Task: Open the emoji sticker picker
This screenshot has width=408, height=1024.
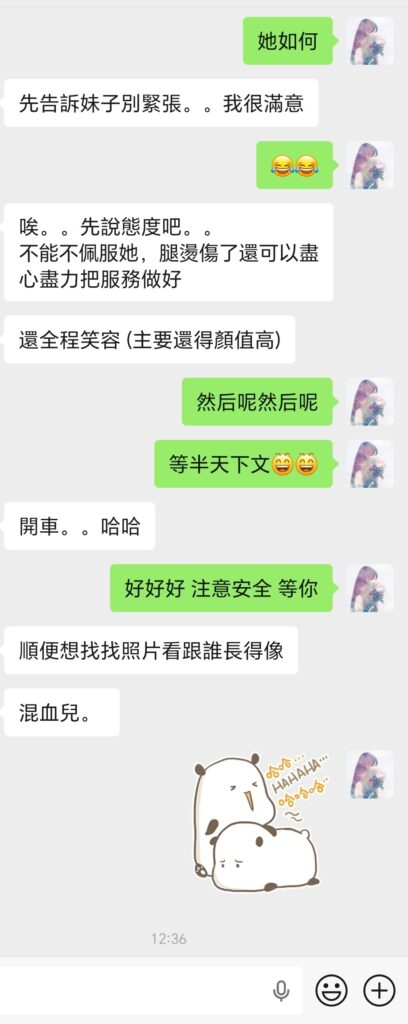Action: click(331, 991)
